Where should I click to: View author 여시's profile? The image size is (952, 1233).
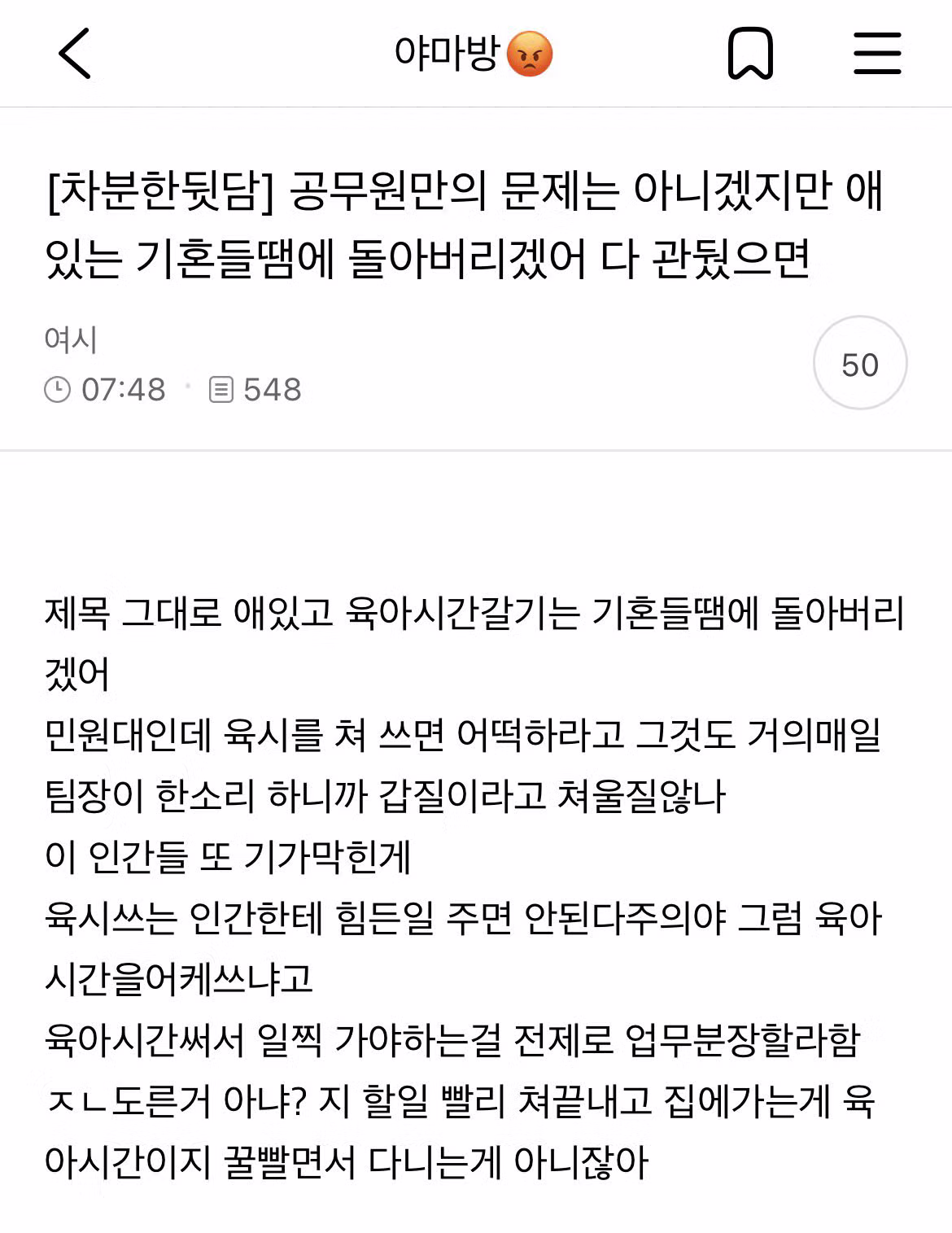point(71,339)
